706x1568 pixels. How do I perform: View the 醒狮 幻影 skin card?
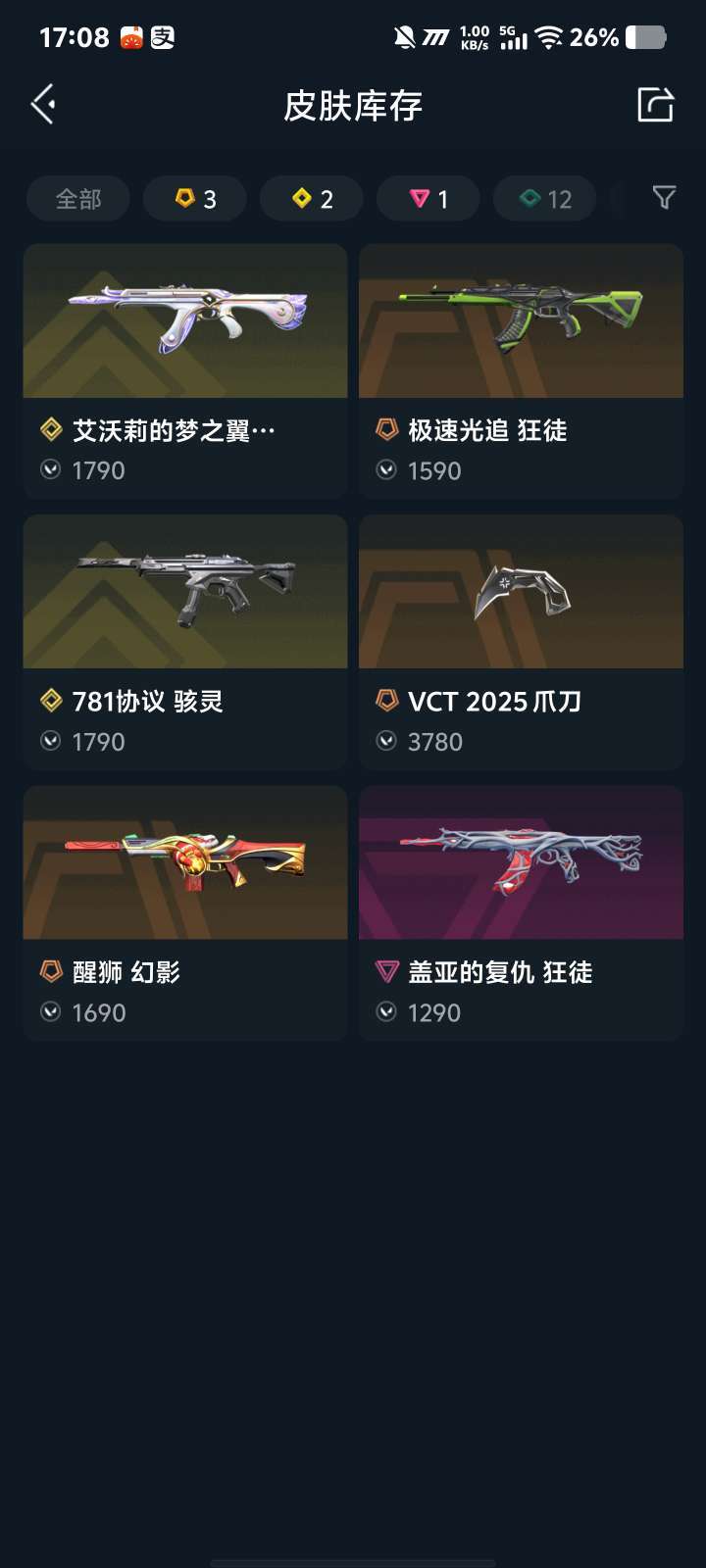185,911
